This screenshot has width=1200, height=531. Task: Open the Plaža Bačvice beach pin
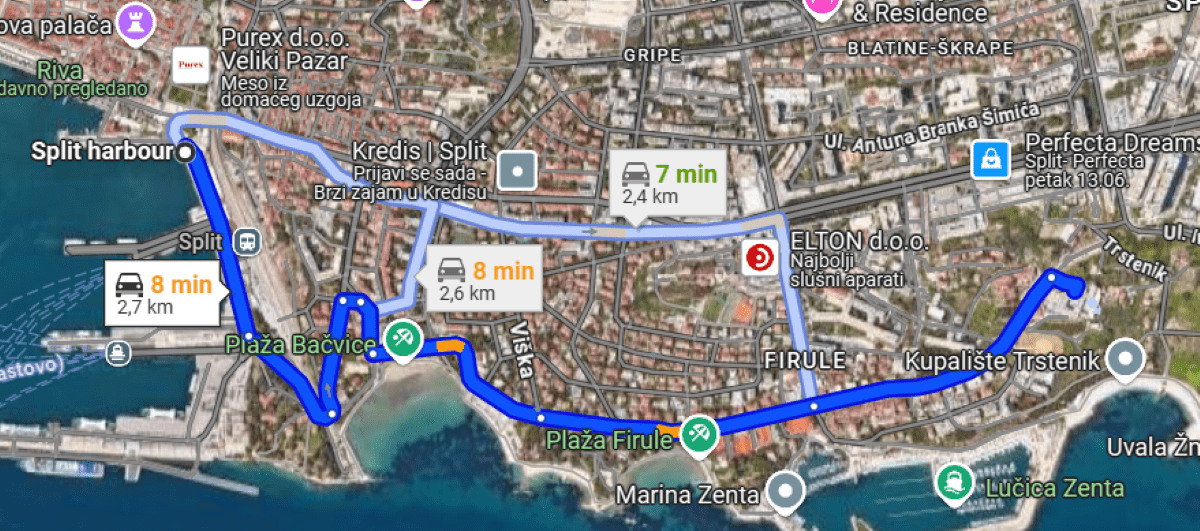[x=403, y=336]
